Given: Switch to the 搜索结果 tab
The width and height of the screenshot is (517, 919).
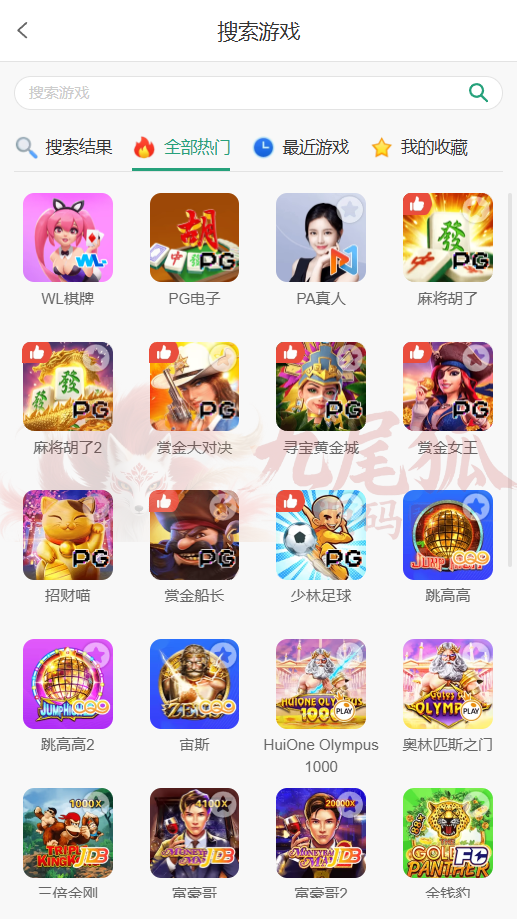Looking at the screenshot, I should coord(64,147).
